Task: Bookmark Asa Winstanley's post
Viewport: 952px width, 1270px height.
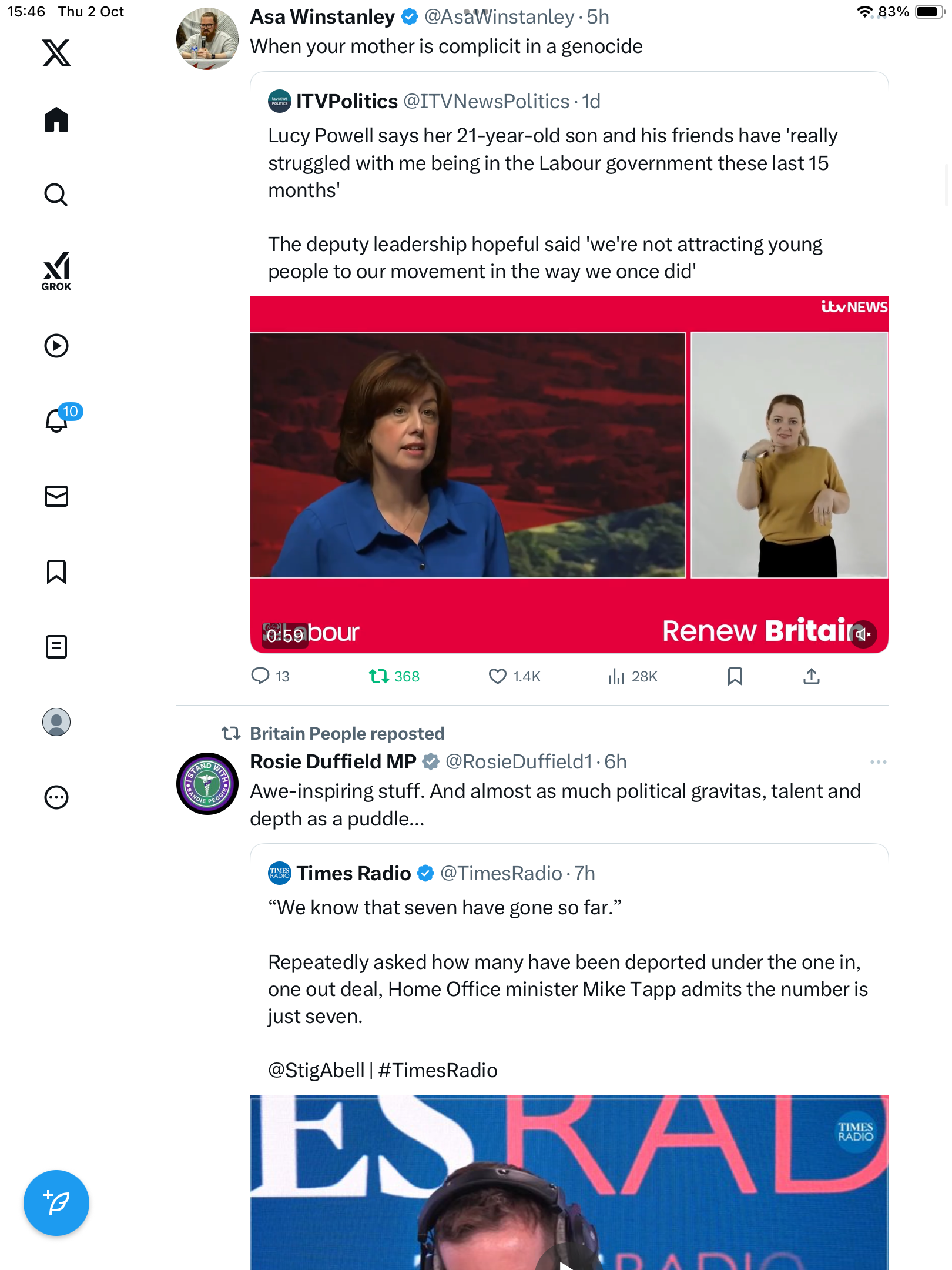Action: click(735, 676)
